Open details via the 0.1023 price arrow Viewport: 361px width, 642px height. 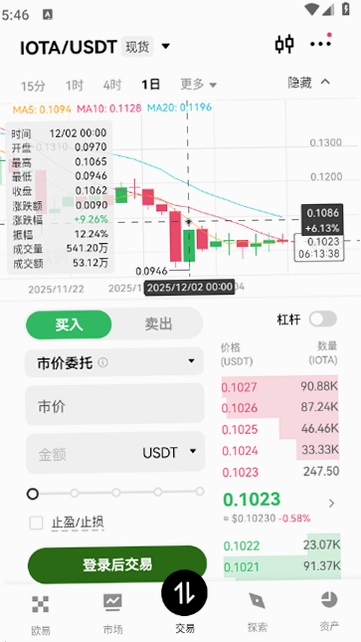[x=332, y=503]
